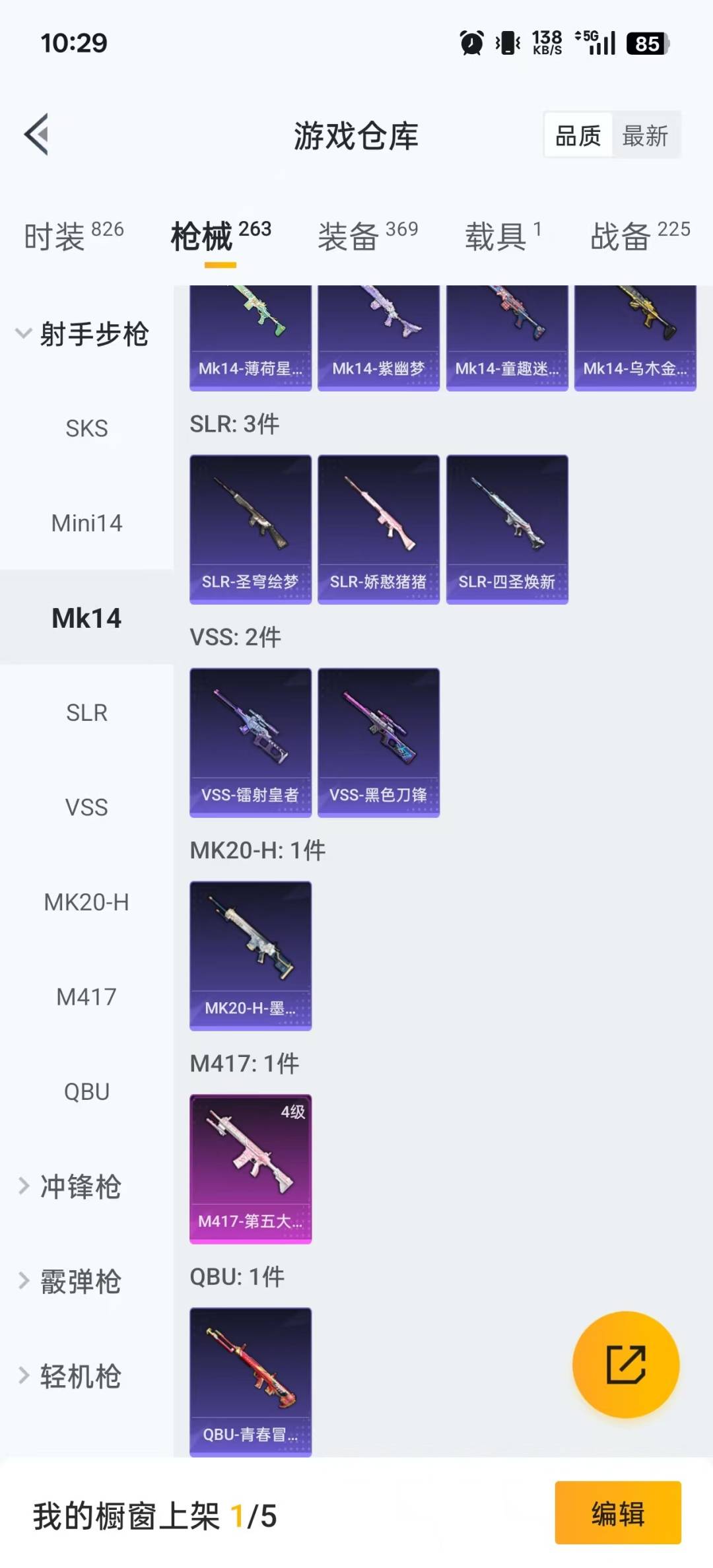The width and height of the screenshot is (713, 1568).
Task: Tap the 编辑 button
Action: coord(617,1513)
